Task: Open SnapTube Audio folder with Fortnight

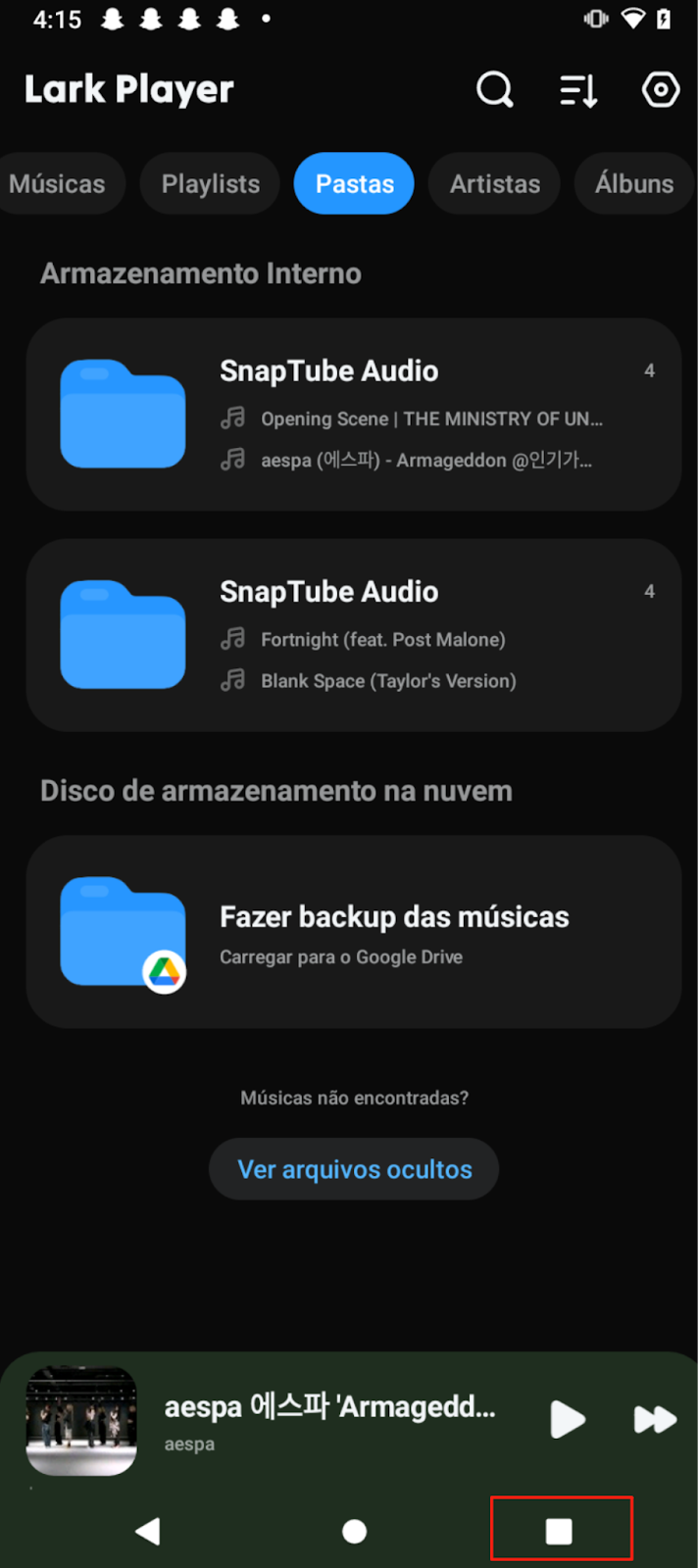Action: coord(354,634)
